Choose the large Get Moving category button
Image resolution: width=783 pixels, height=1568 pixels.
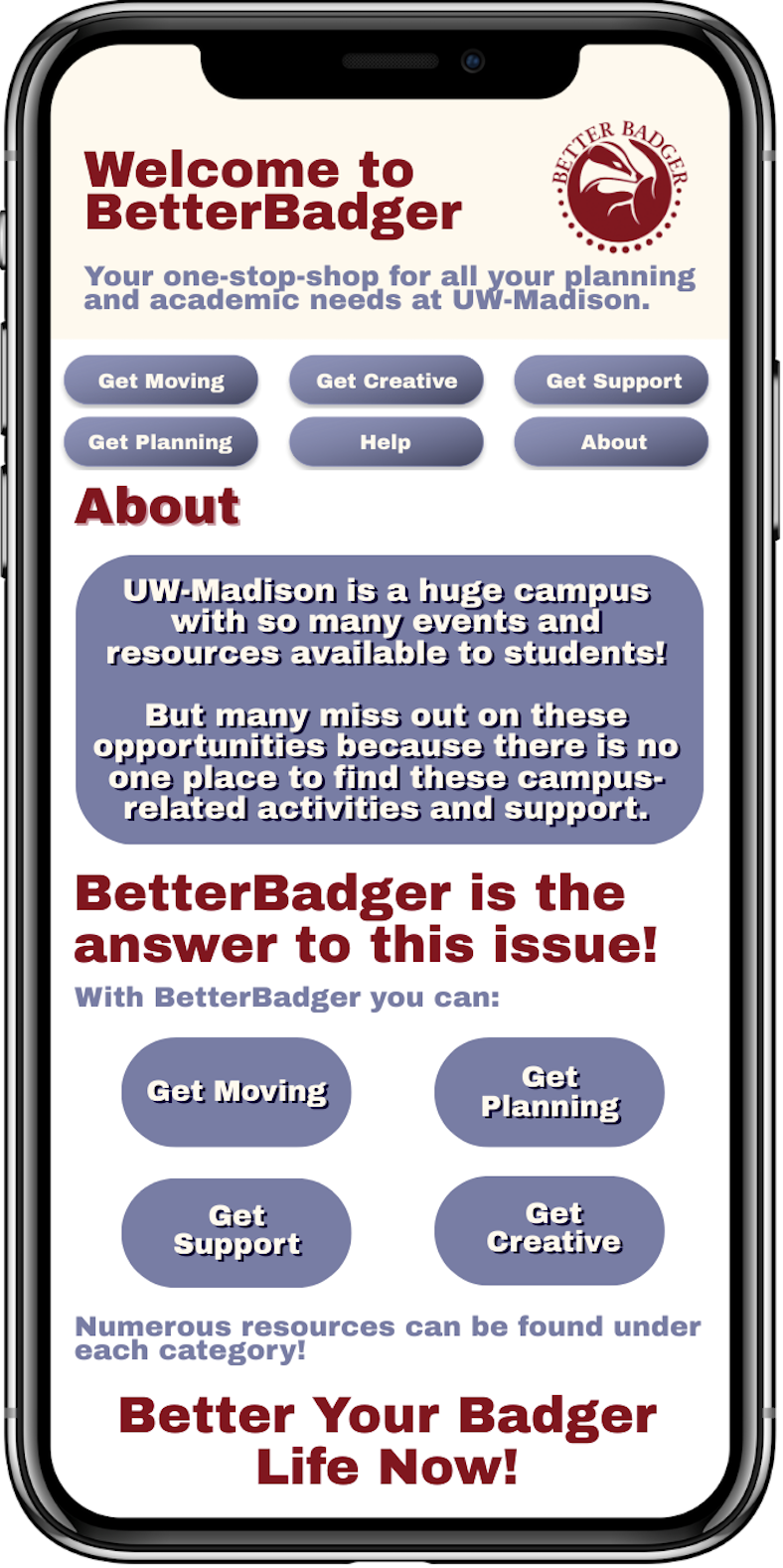tap(236, 1091)
